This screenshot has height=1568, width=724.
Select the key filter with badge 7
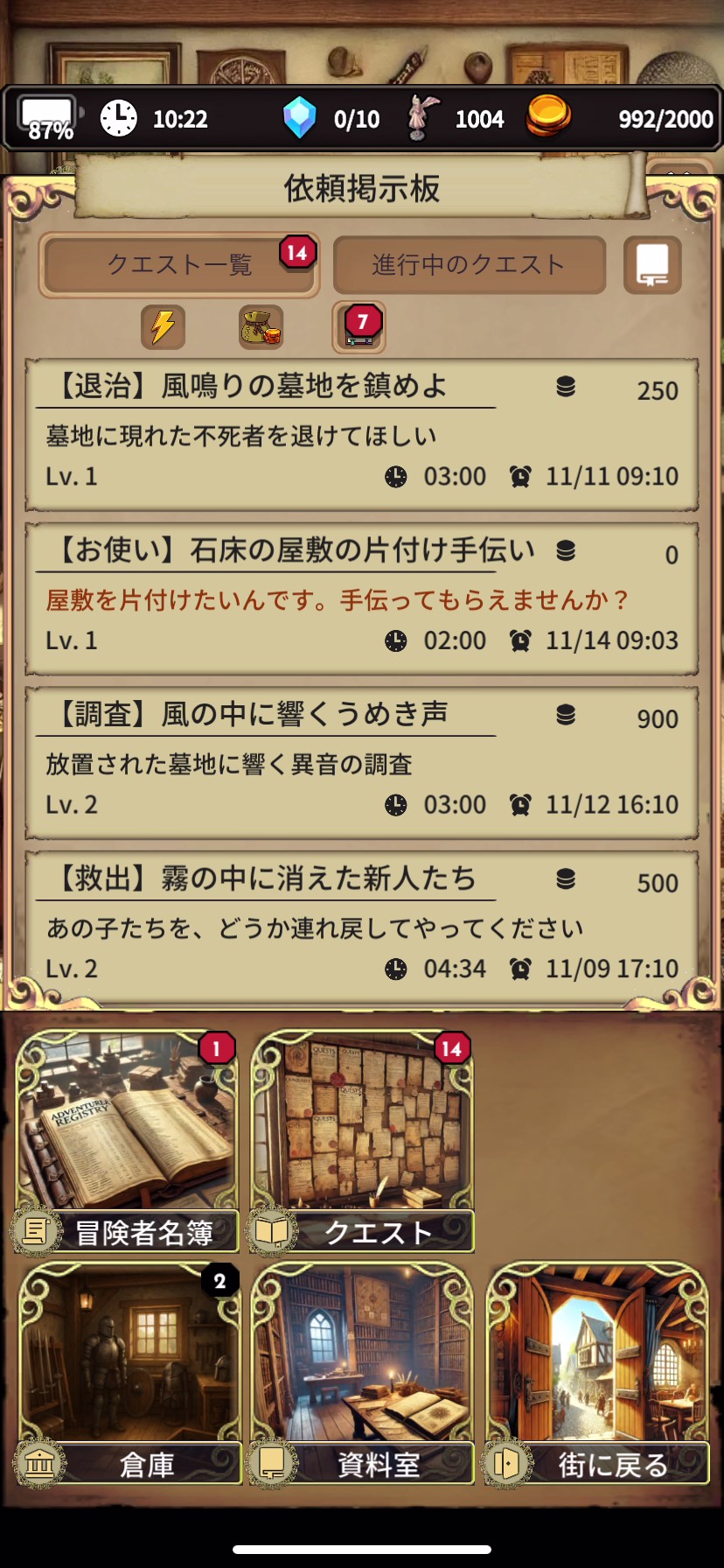pos(359,328)
